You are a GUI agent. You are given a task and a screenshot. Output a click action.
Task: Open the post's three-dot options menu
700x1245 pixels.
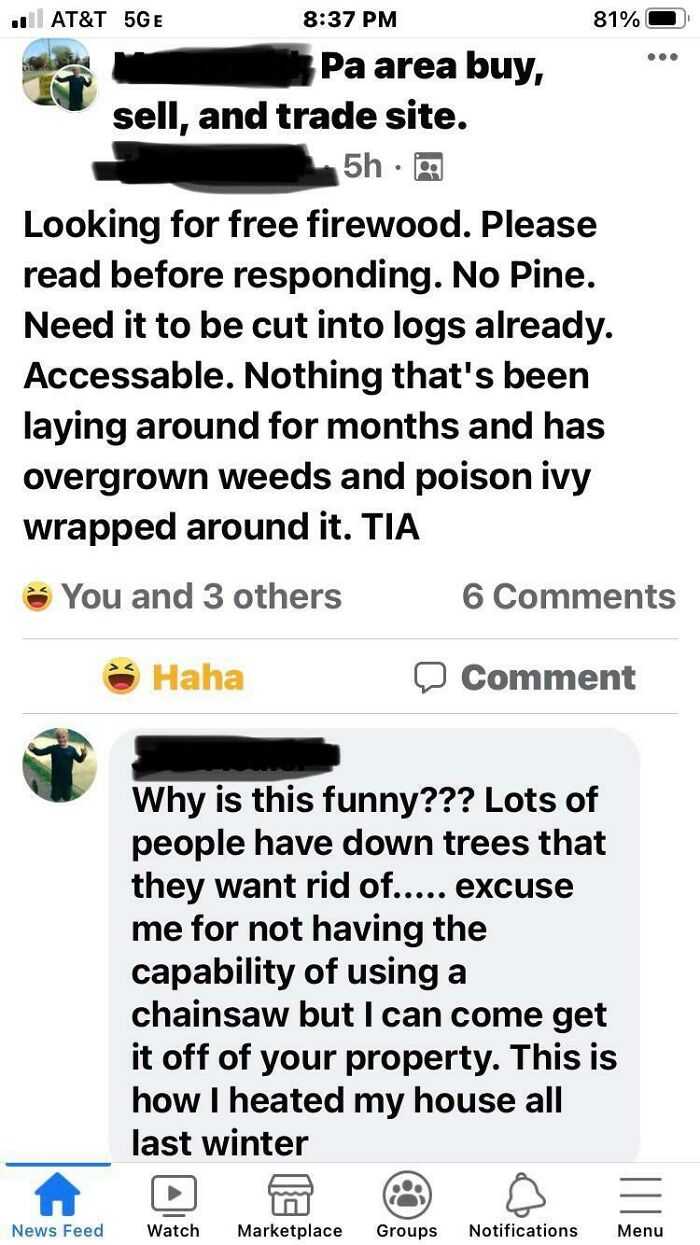pyautogui.click(x=661, y=57)
